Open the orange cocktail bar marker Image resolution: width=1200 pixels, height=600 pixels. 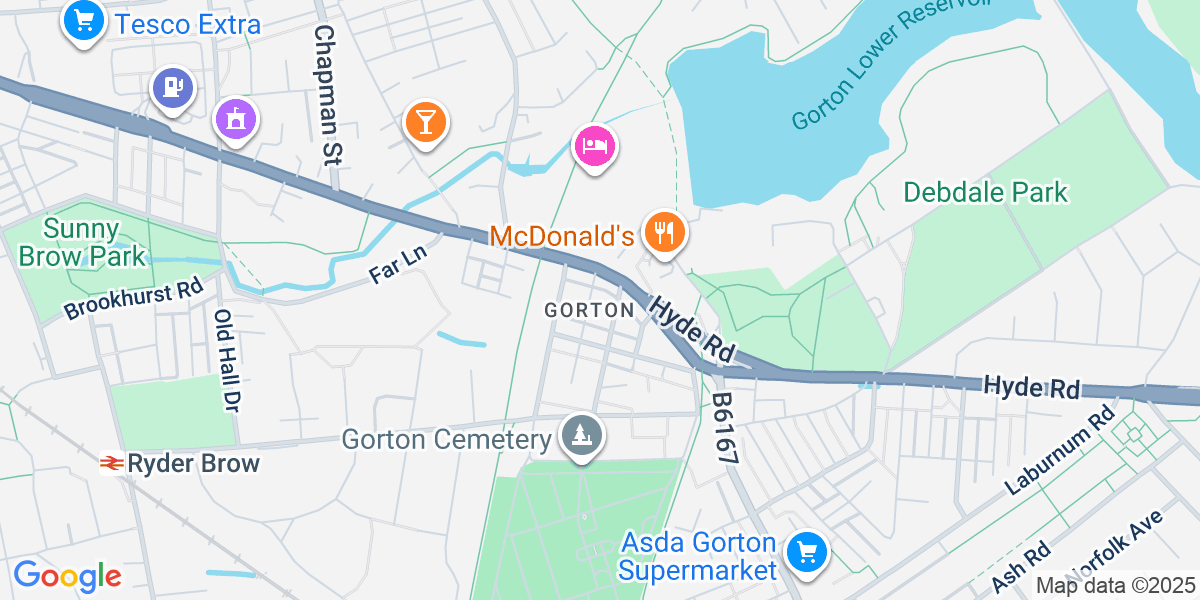pos(425,123)
